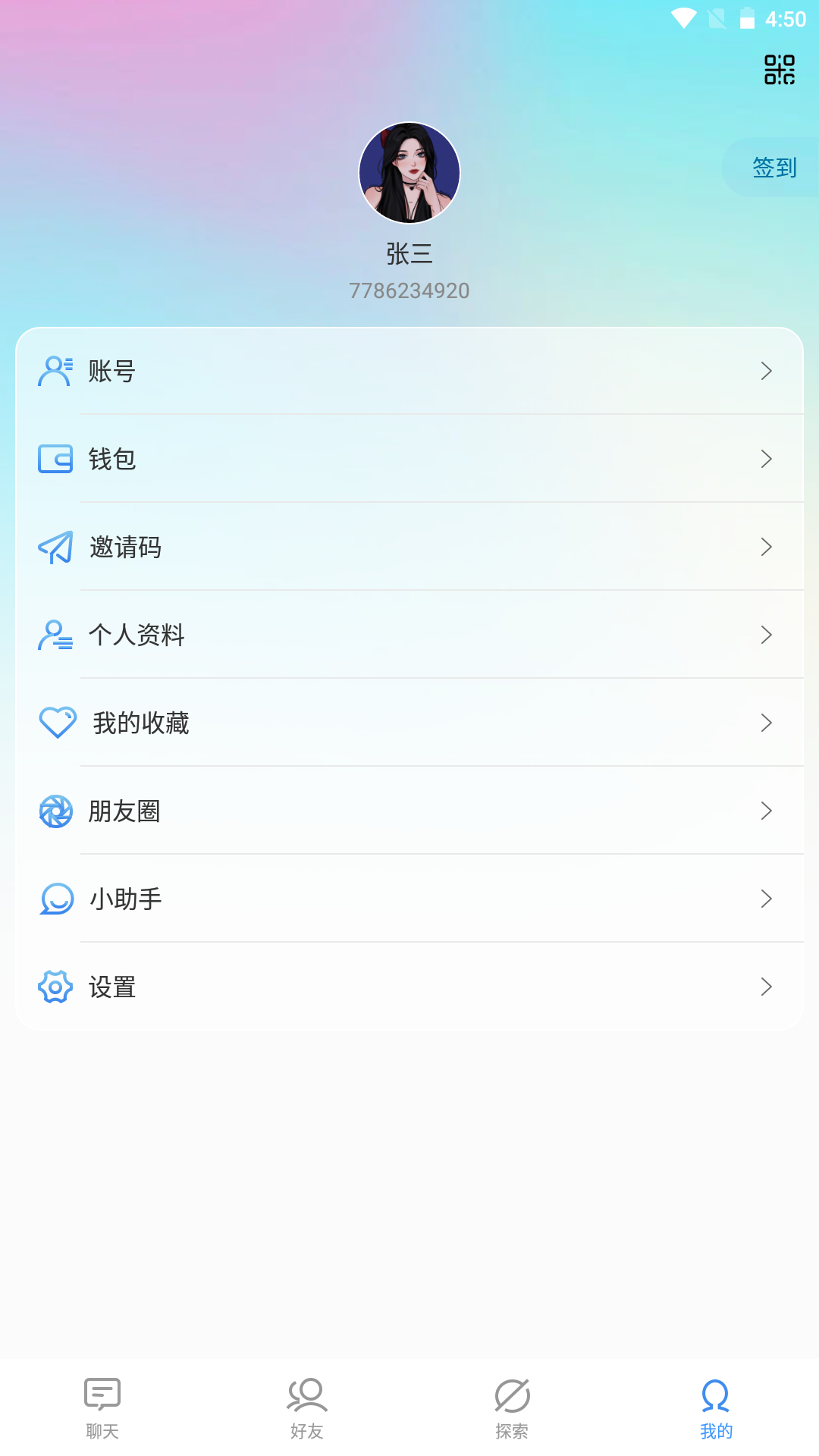
Task: Select the 邀请码 paper plane icon
Action: (x=54, y=547)
